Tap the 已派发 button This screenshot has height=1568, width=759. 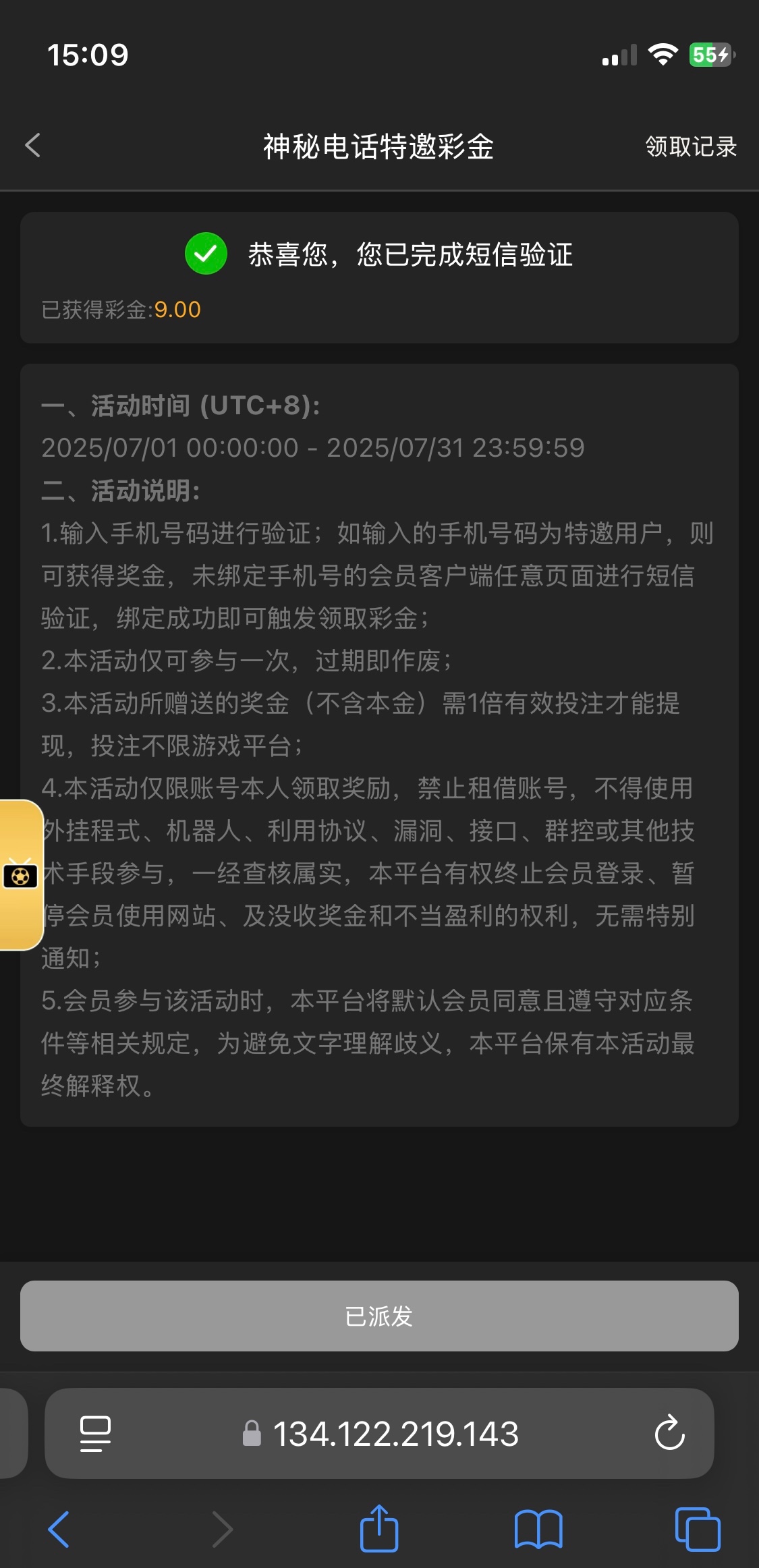[379, 1314]
